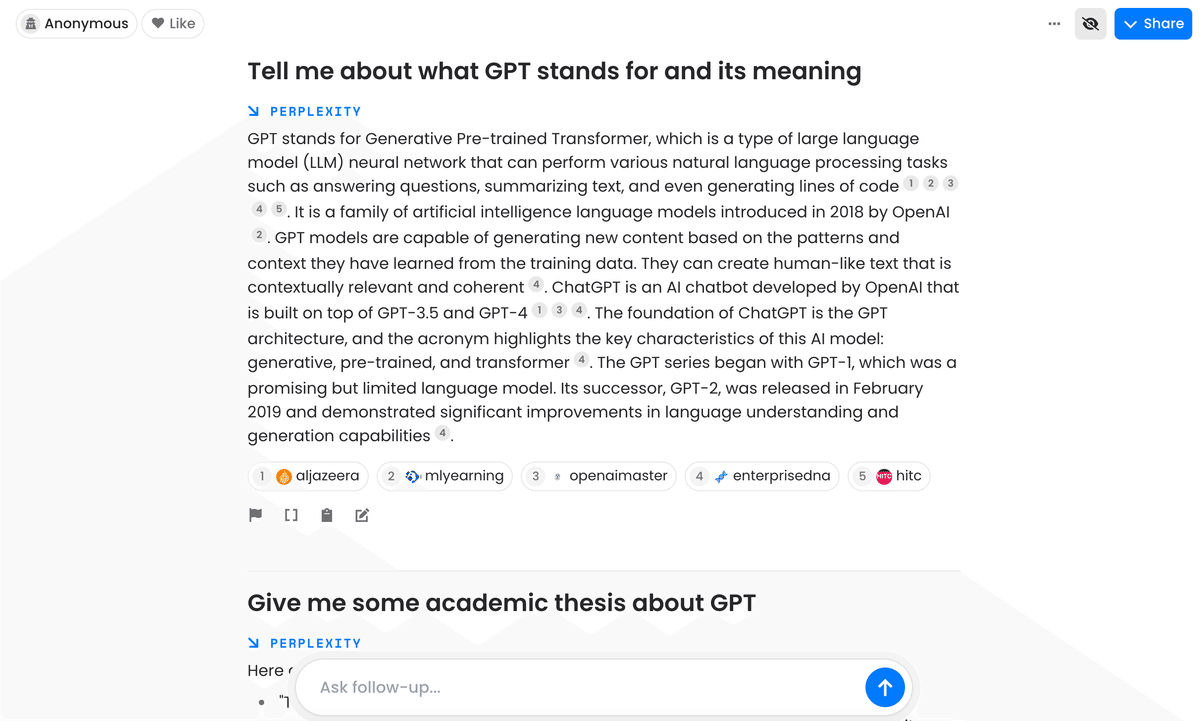Open the hitc source

point(889,476)
